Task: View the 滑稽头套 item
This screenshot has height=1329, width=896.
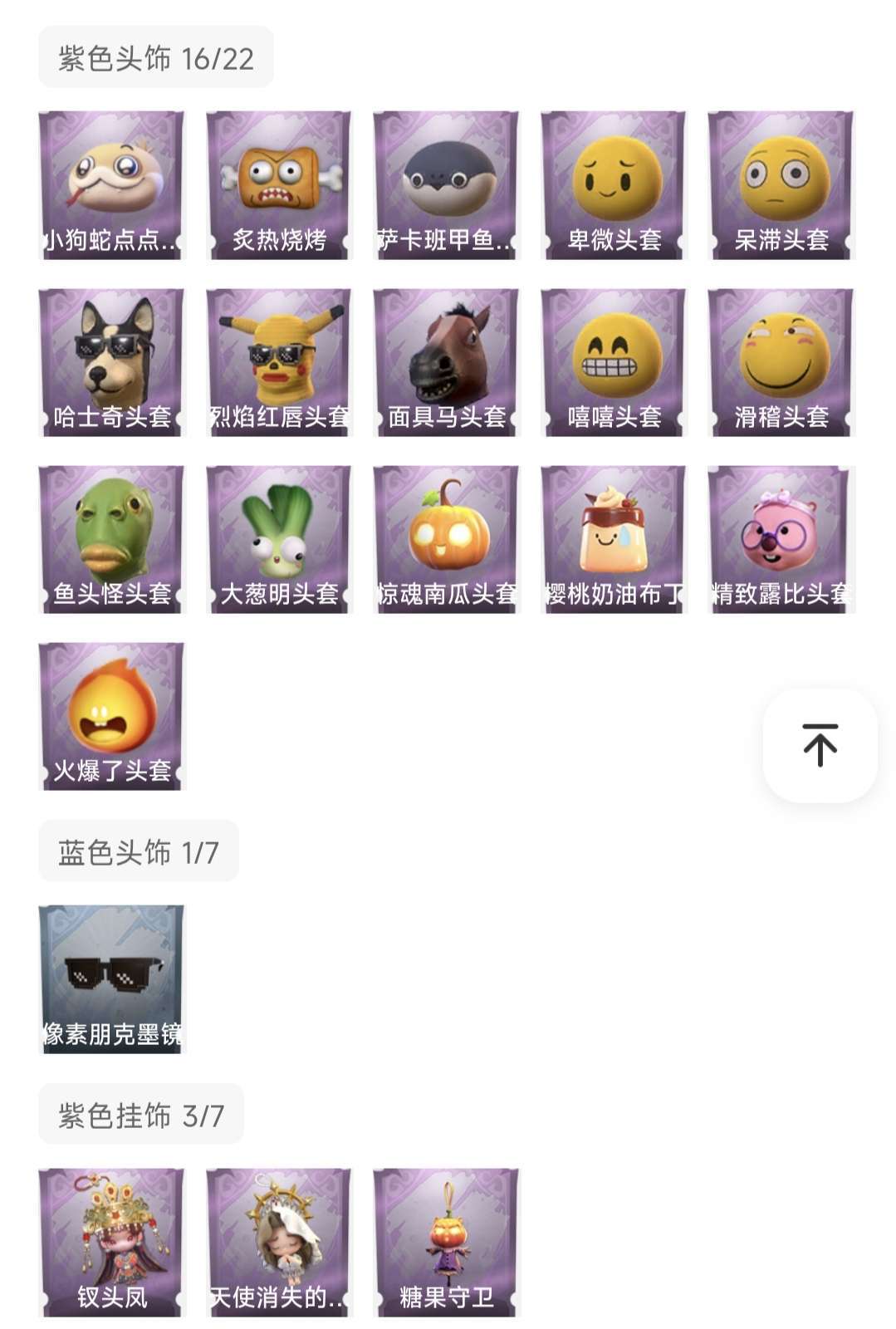Action: (x=781, y=362)
